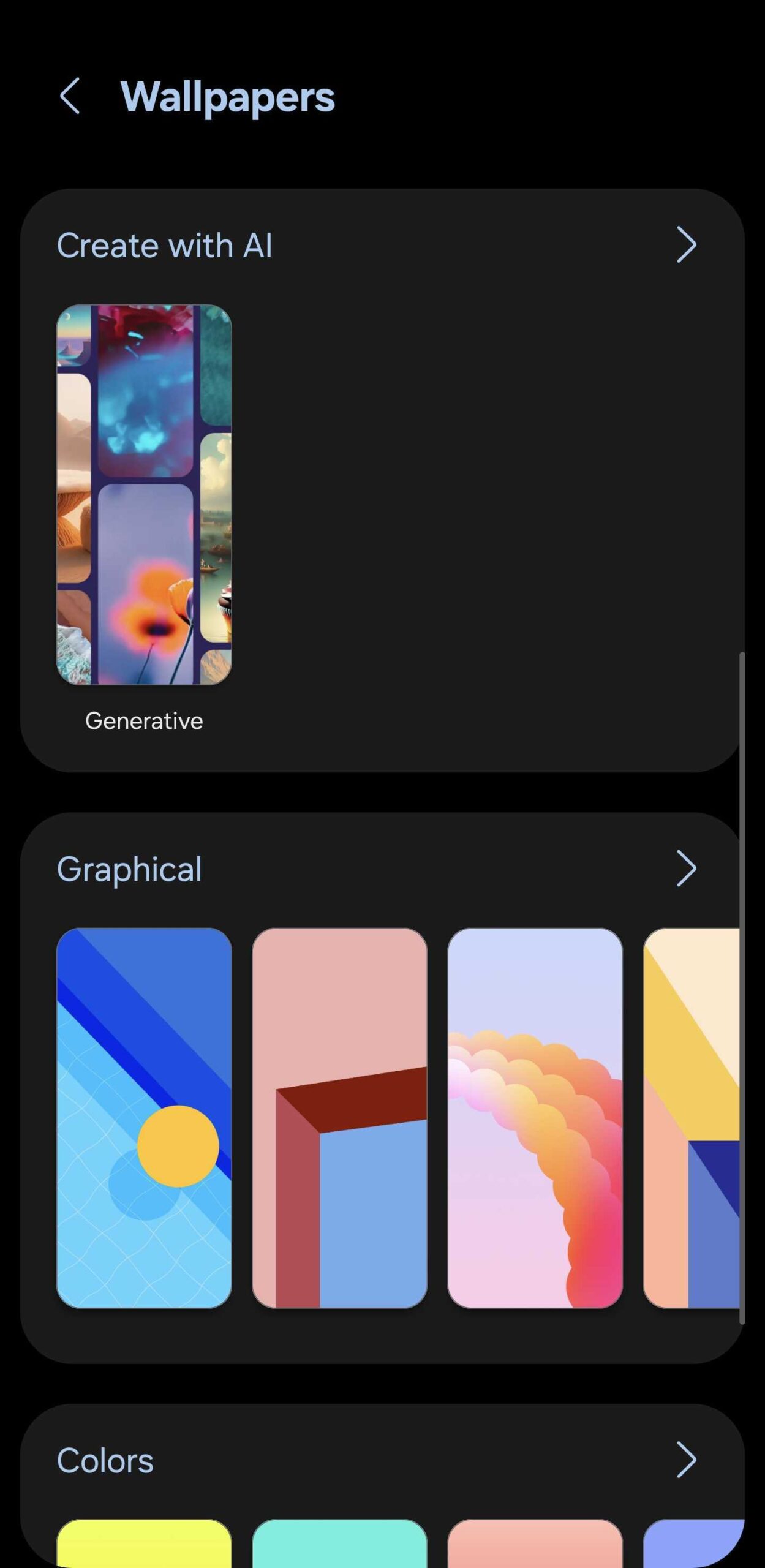This screenshot has height=1568, width=765.
Task: Select the orange cloud arc wallpaper
Action: (x=535, y=1117)
